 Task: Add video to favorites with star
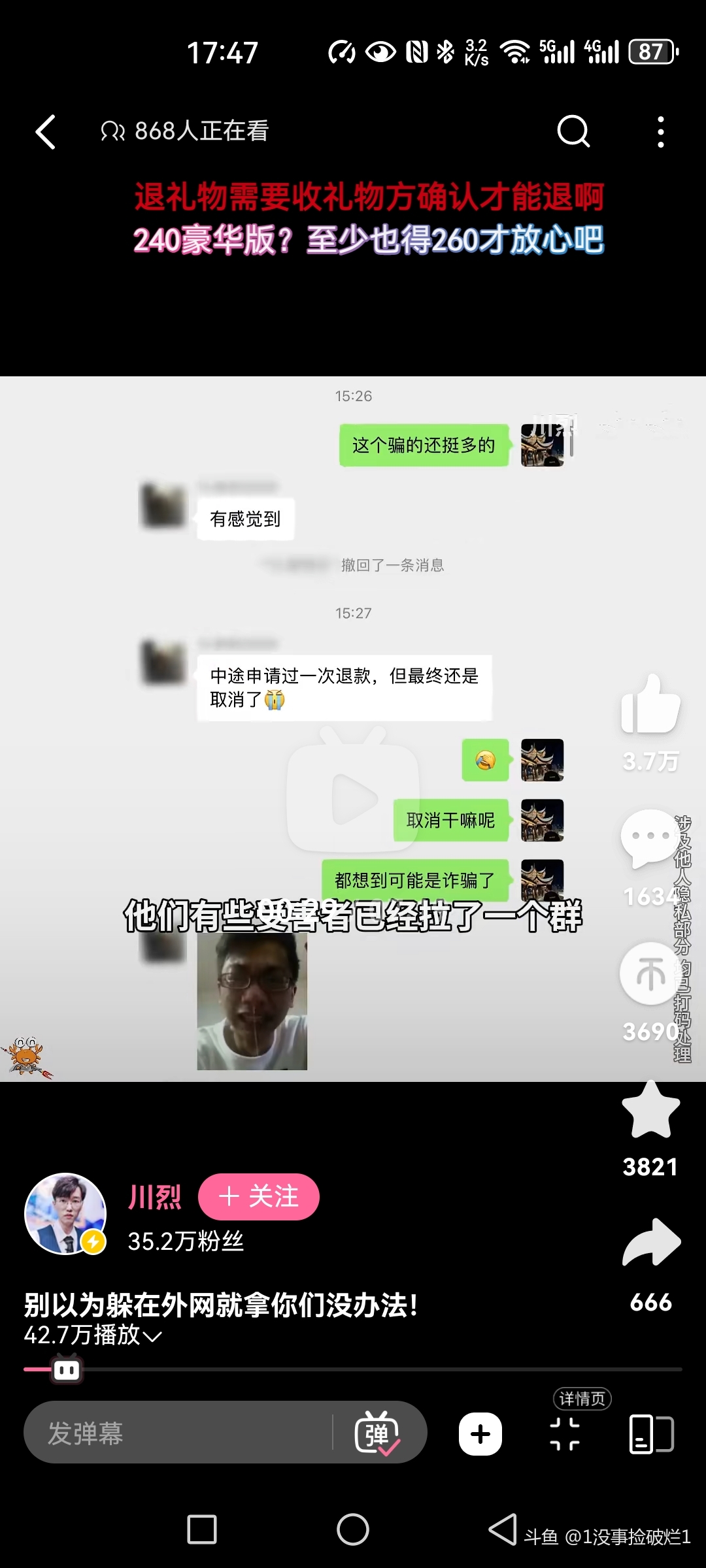(650, 1111)
